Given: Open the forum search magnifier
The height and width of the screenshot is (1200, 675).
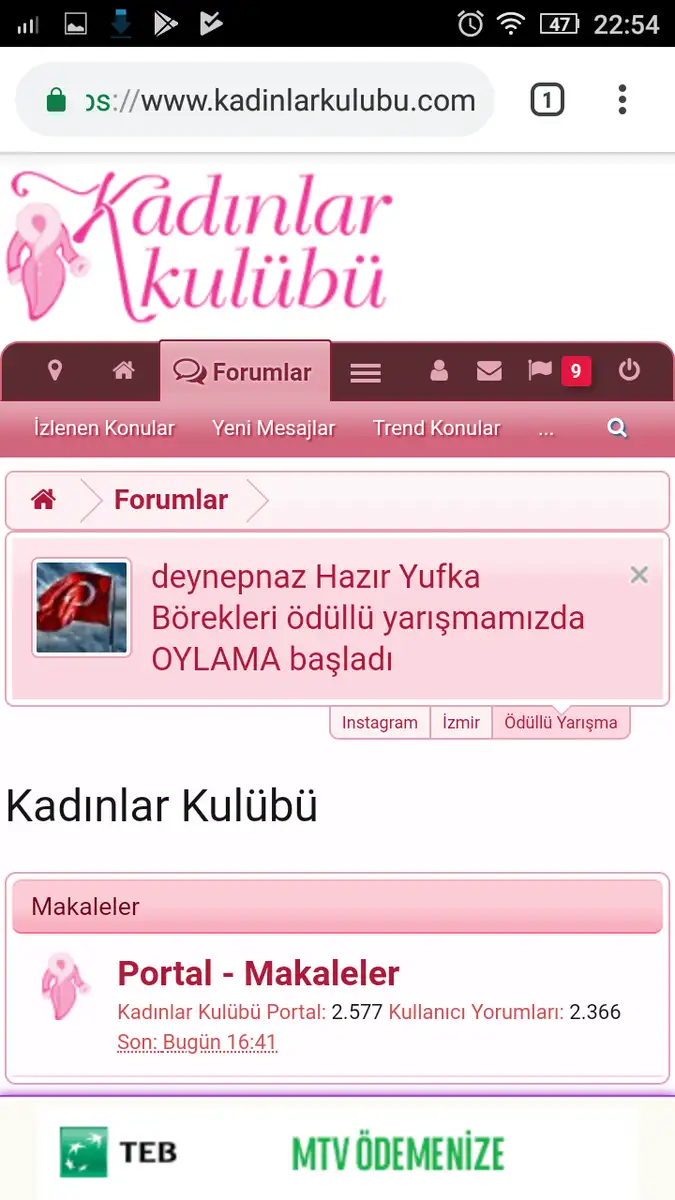Looking at the screenshot, I should pos(617,429).
